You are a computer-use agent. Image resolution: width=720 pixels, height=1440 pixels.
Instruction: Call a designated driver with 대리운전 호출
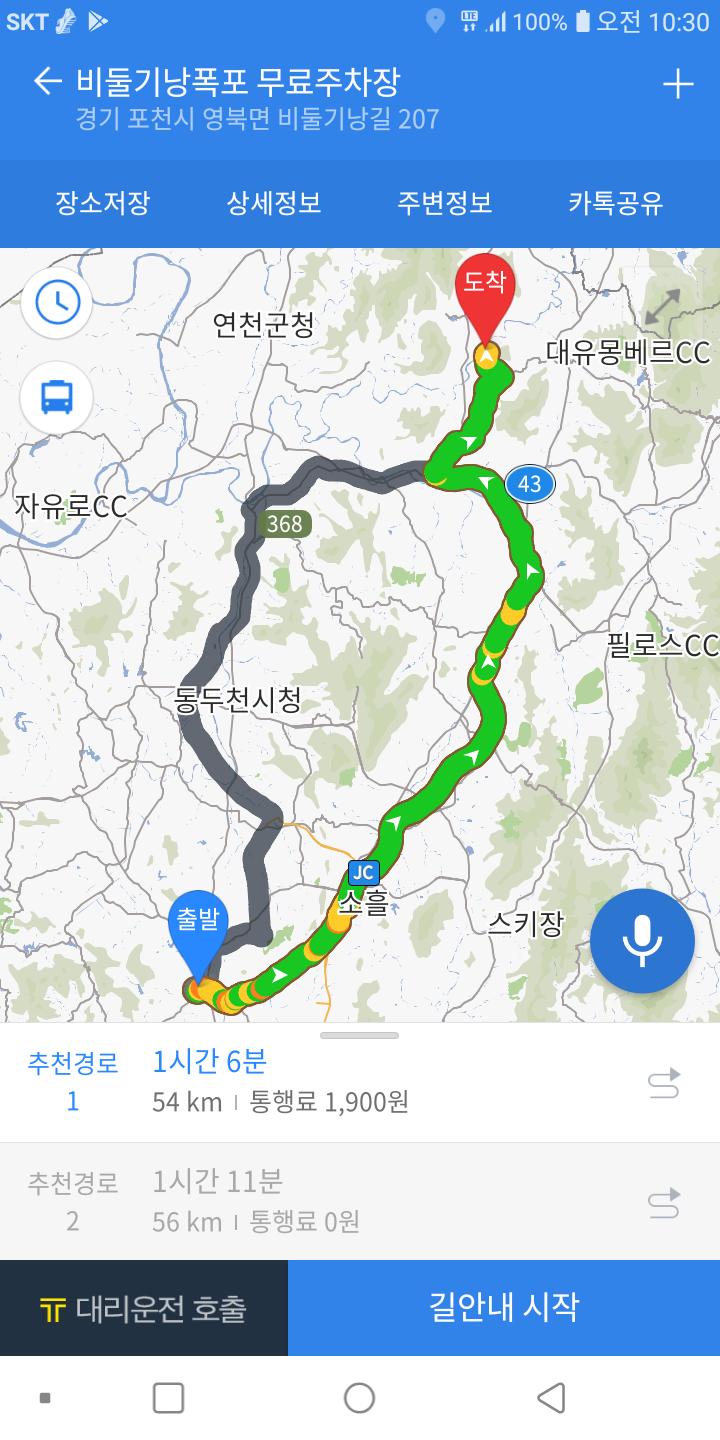144,1308
